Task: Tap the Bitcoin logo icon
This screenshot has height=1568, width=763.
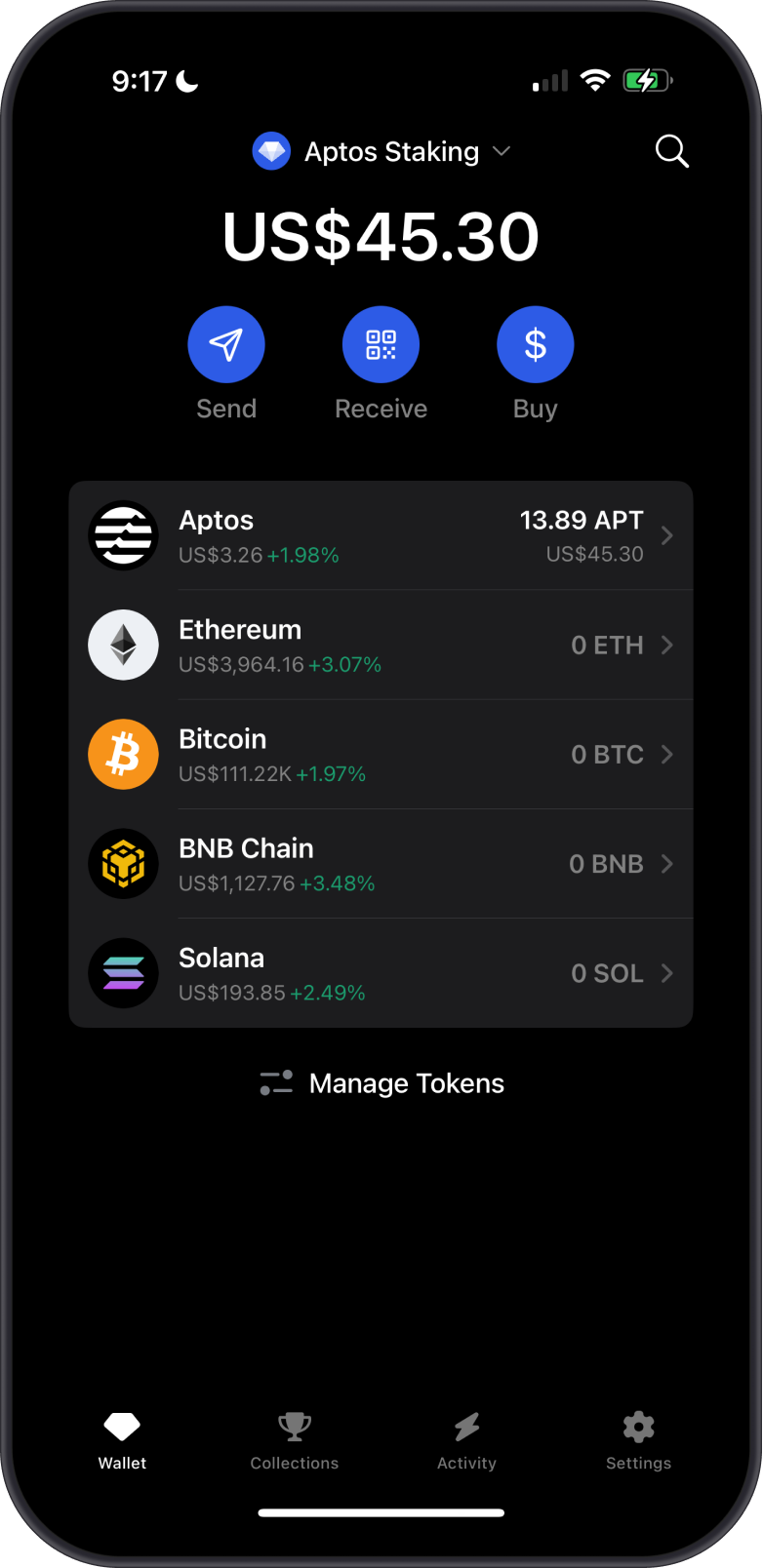Action: (x=123, y=754)
